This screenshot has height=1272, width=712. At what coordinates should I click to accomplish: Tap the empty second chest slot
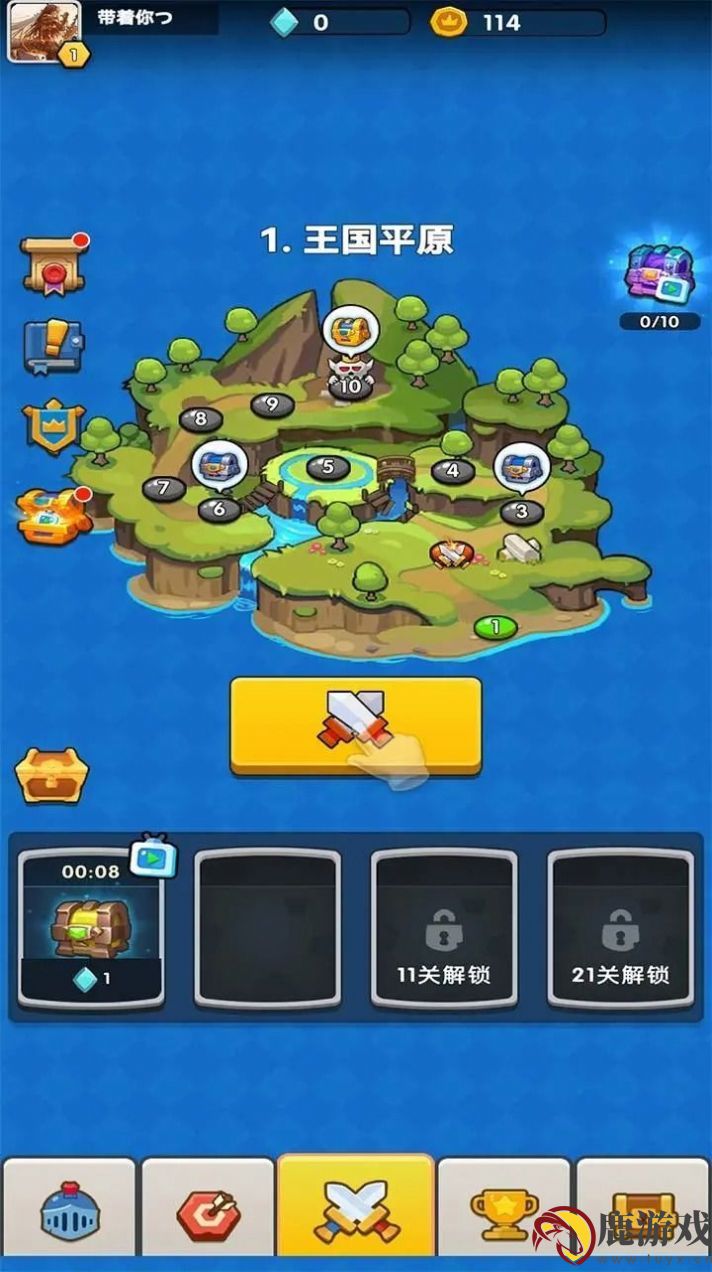point(267,927)
